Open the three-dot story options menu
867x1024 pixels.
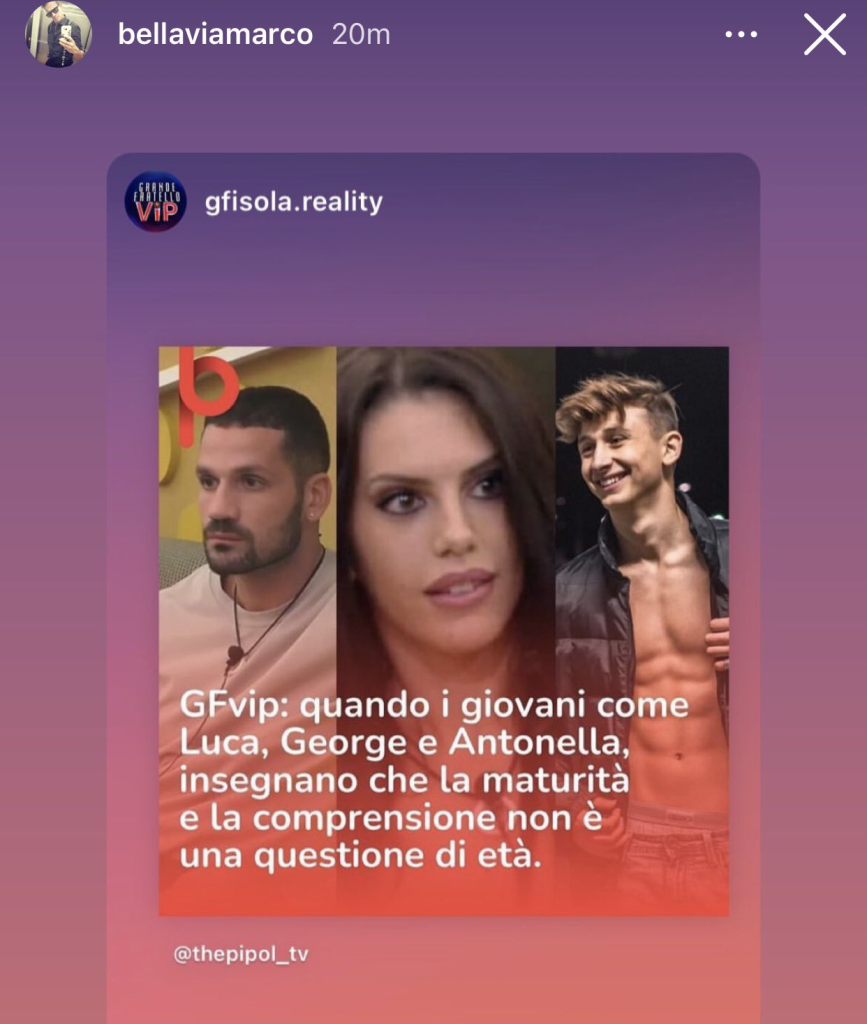click(x=741, y=35)
